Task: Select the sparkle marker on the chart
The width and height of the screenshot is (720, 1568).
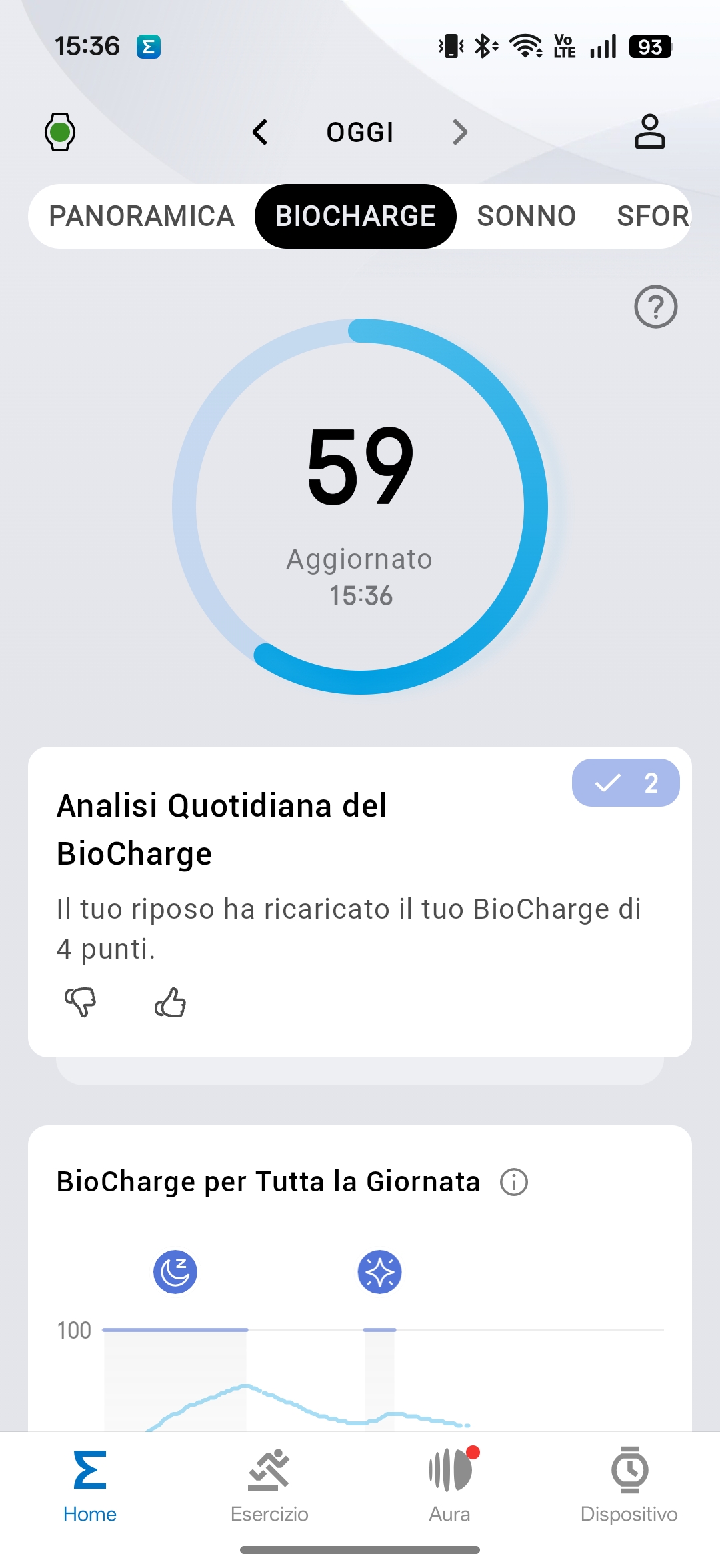Action: click(380, 1272)
